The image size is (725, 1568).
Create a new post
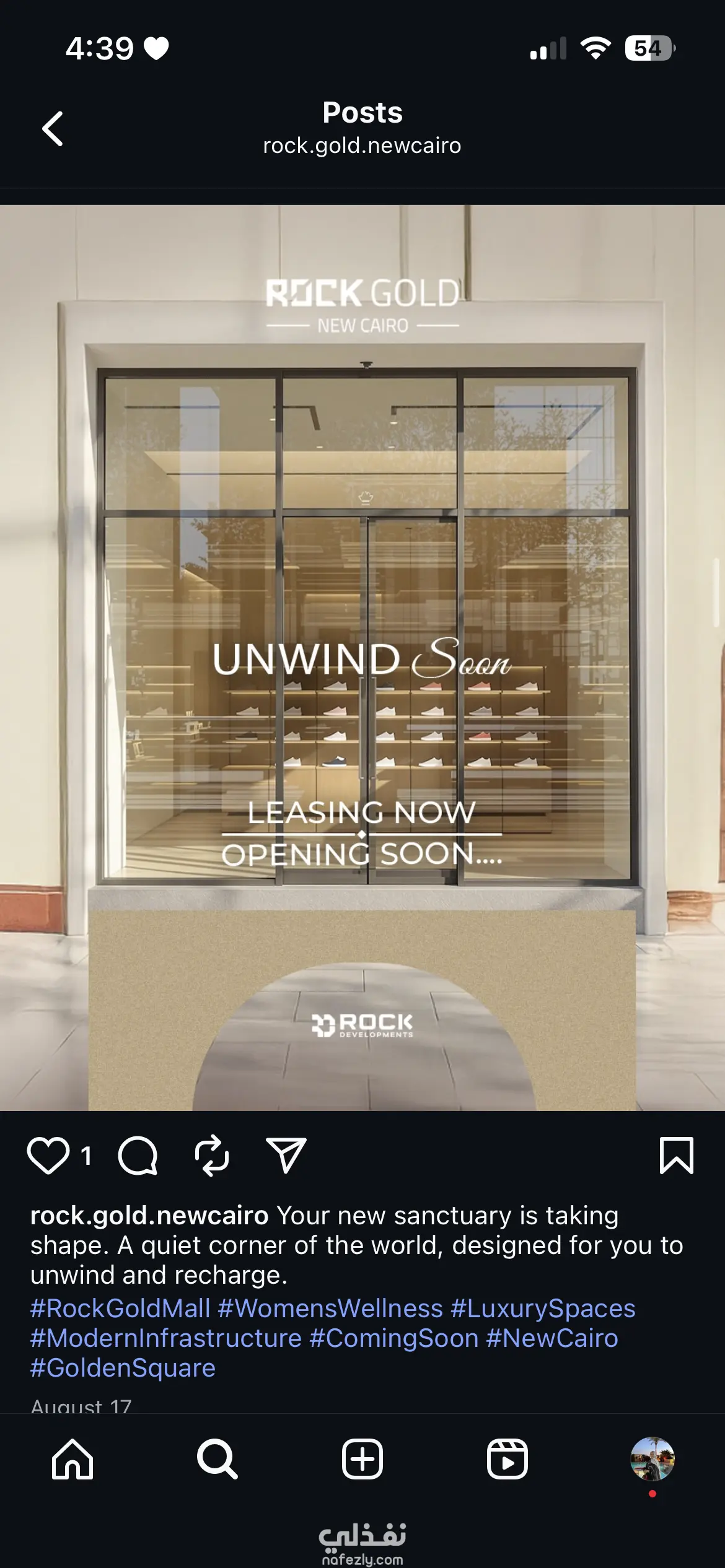tap(362, 1459)
